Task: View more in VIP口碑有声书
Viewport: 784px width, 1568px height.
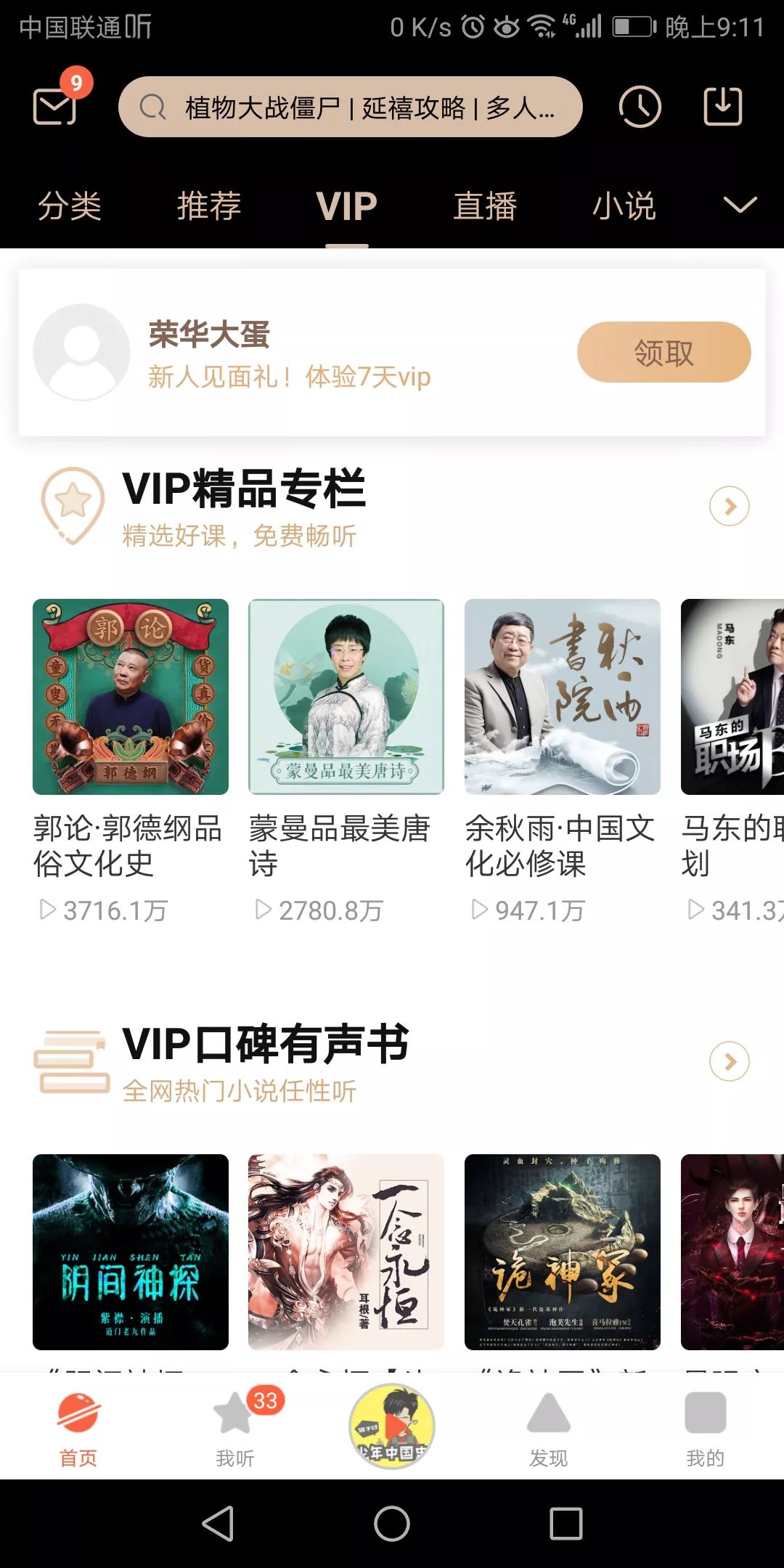Action: [730, 1061]
